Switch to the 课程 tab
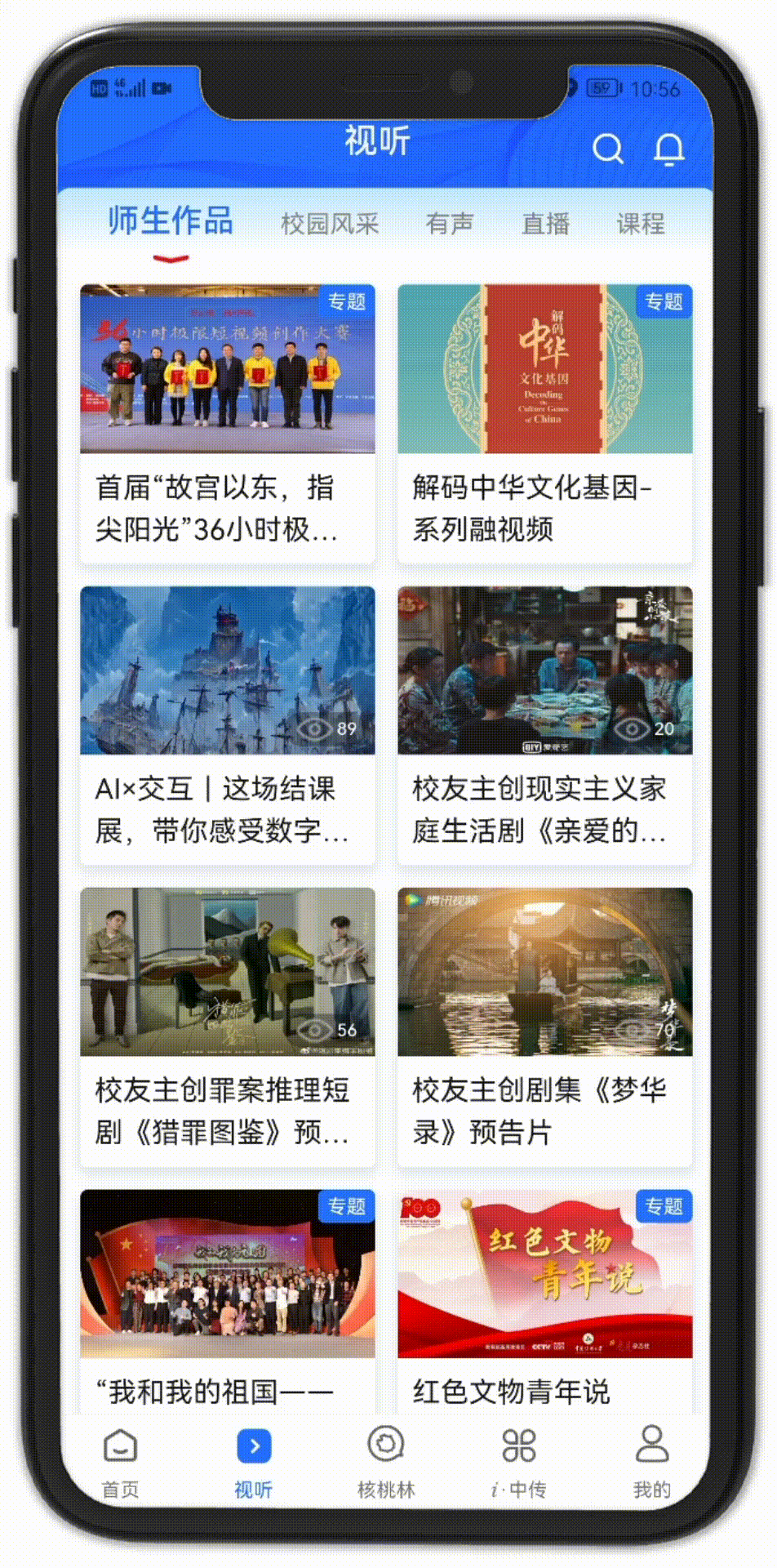This screenshot has height=1568, width=777. click(x=641, y=224)
